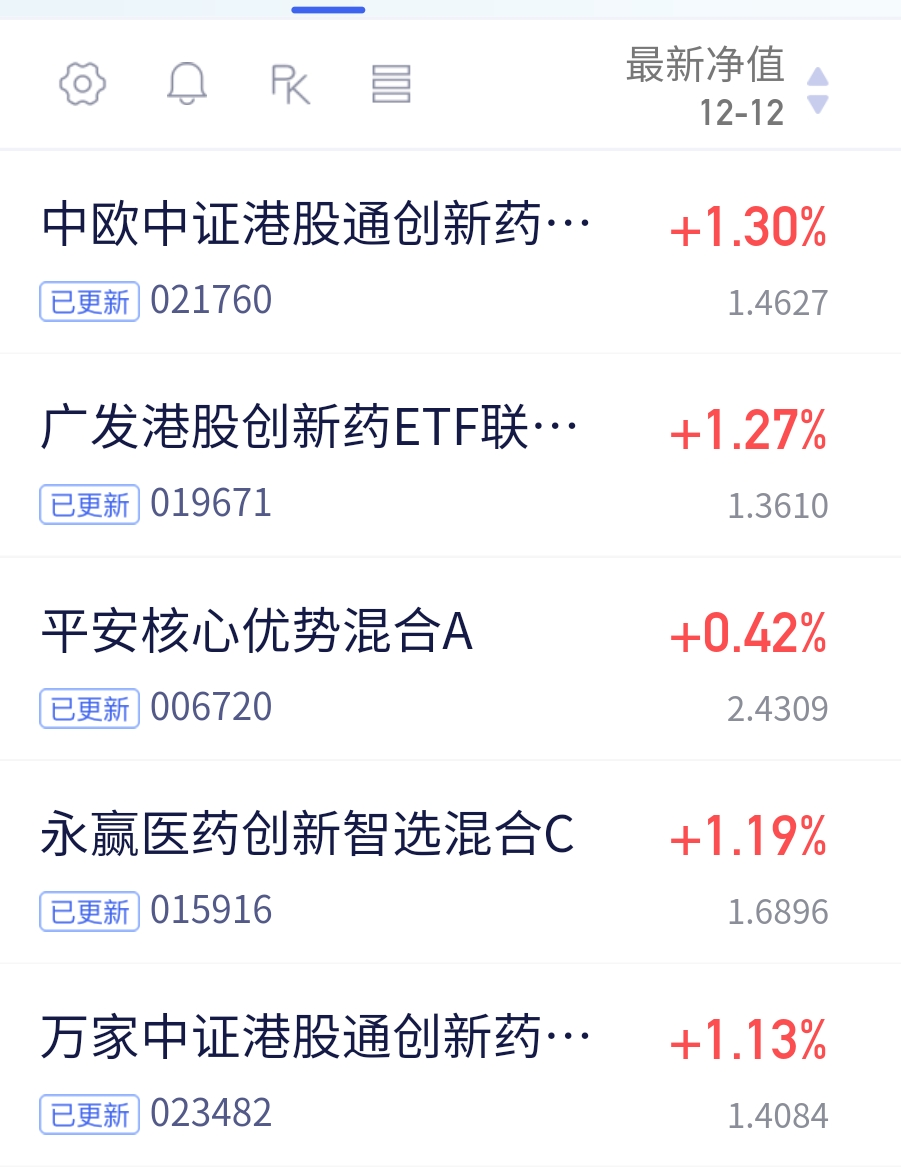Screen dimensions: 901x1174
Task: Open the settings gear icon
Action: [82, 84]
